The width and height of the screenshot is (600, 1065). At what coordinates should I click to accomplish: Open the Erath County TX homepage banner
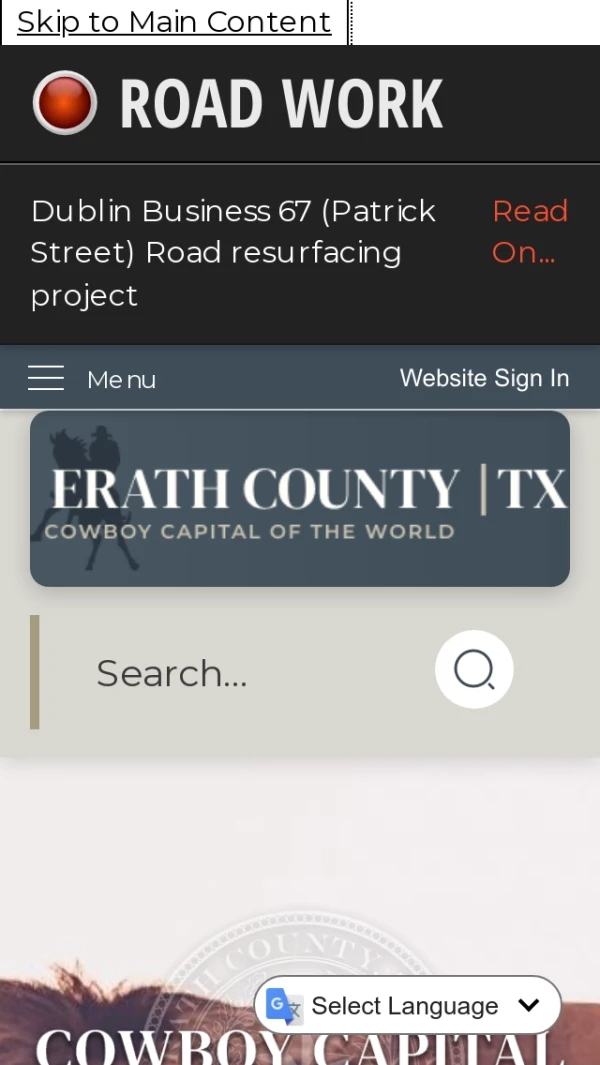coord(300,498)
